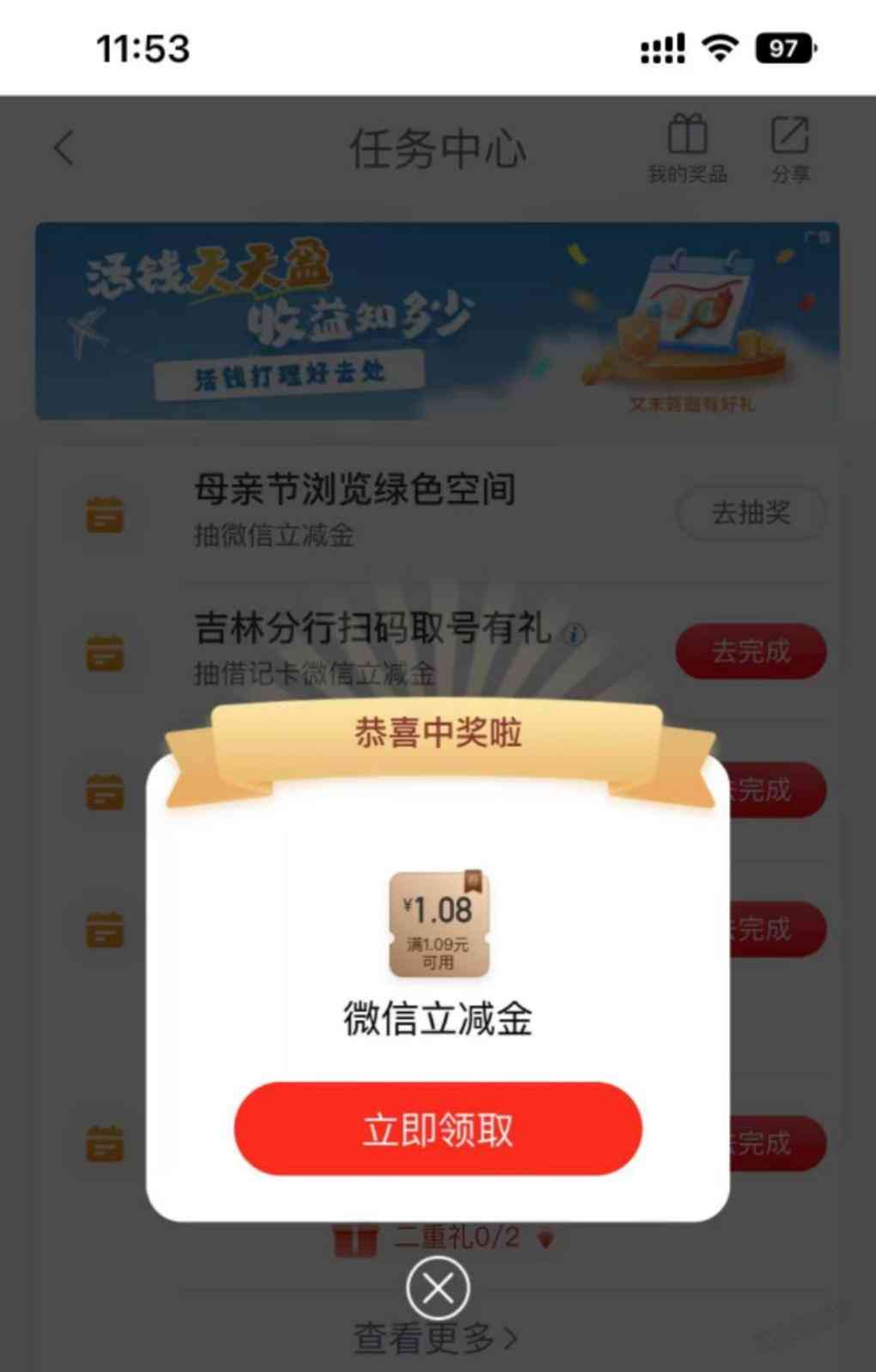
Task: Open 查看更多 to see more tasks
Action: pyautogui.click(x=436, y=1338)
